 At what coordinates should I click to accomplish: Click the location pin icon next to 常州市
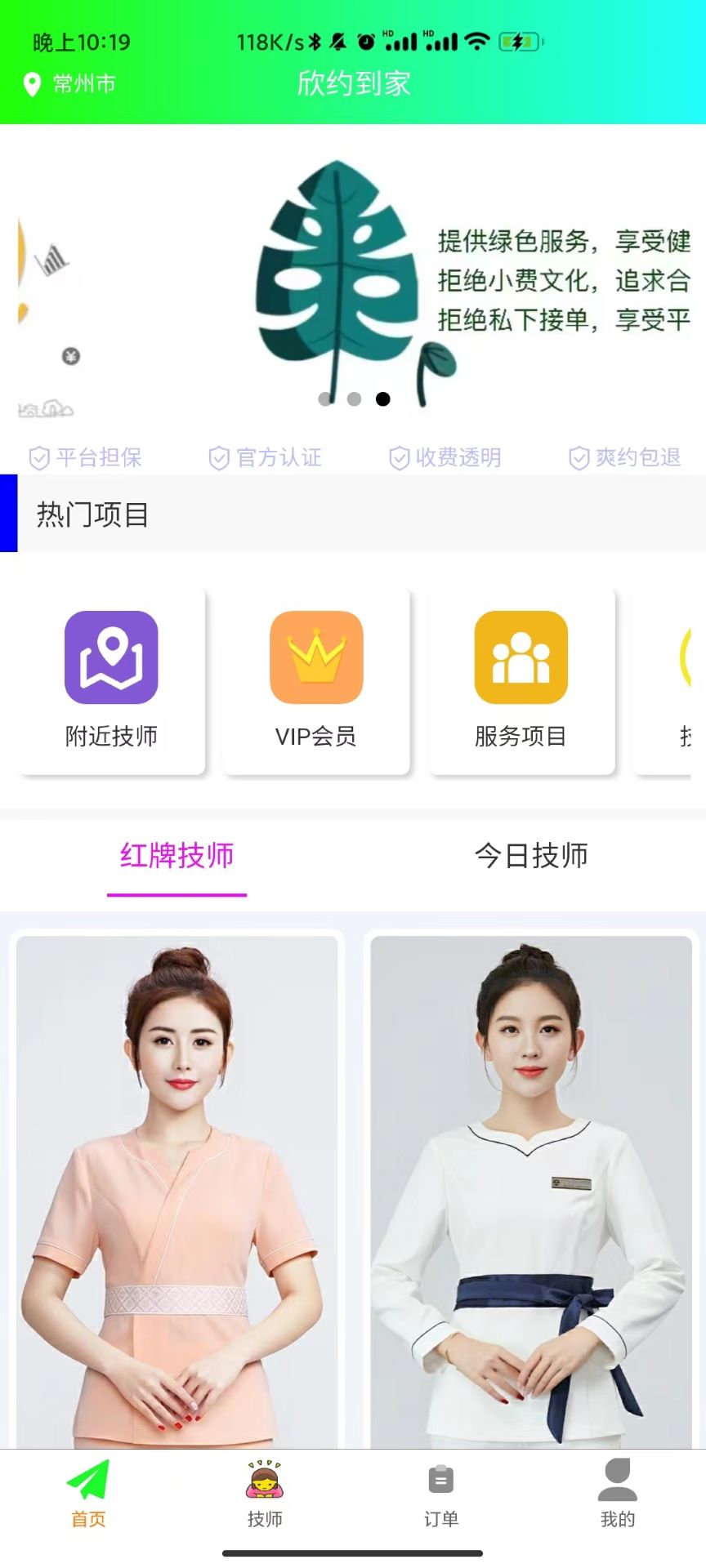point(30,82)
